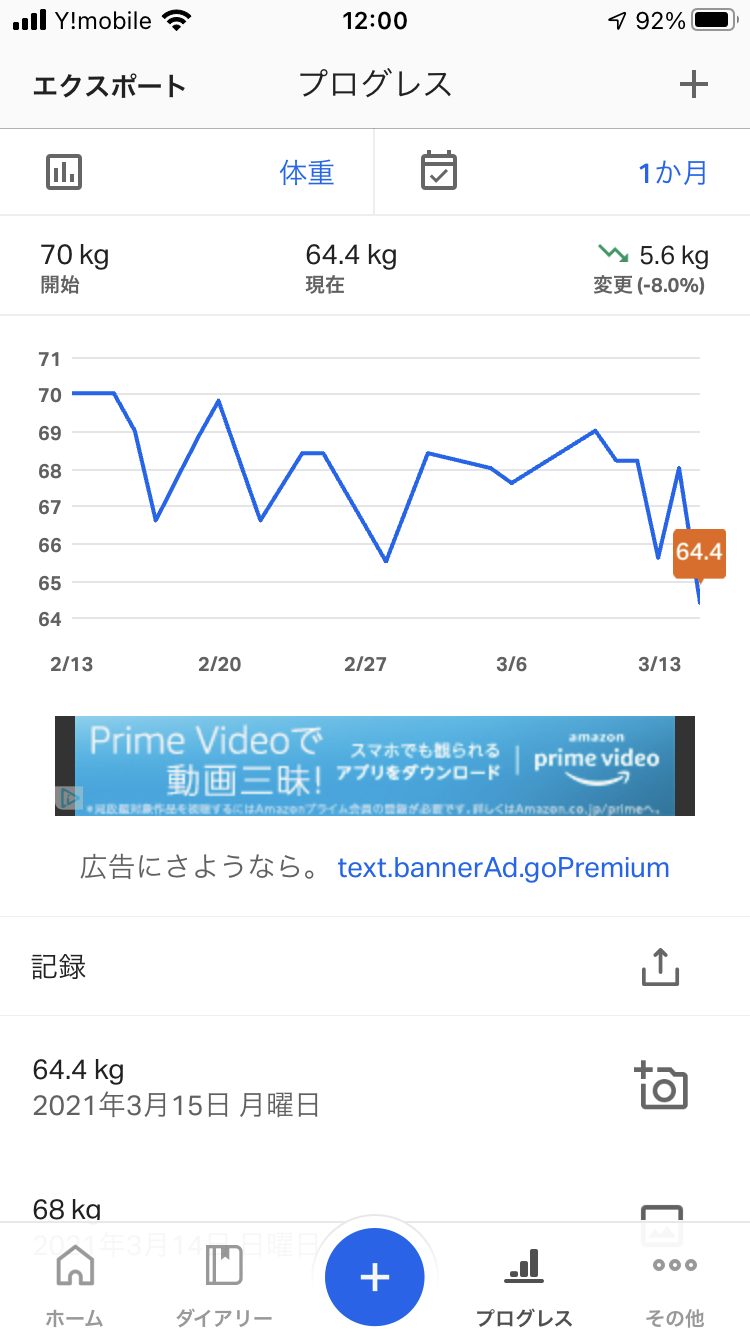Image resolution: width=750 pixels, height=1334 pixels.
Task: Tap the text.bannerAd.goPremium link
Action: coord(503,867)
